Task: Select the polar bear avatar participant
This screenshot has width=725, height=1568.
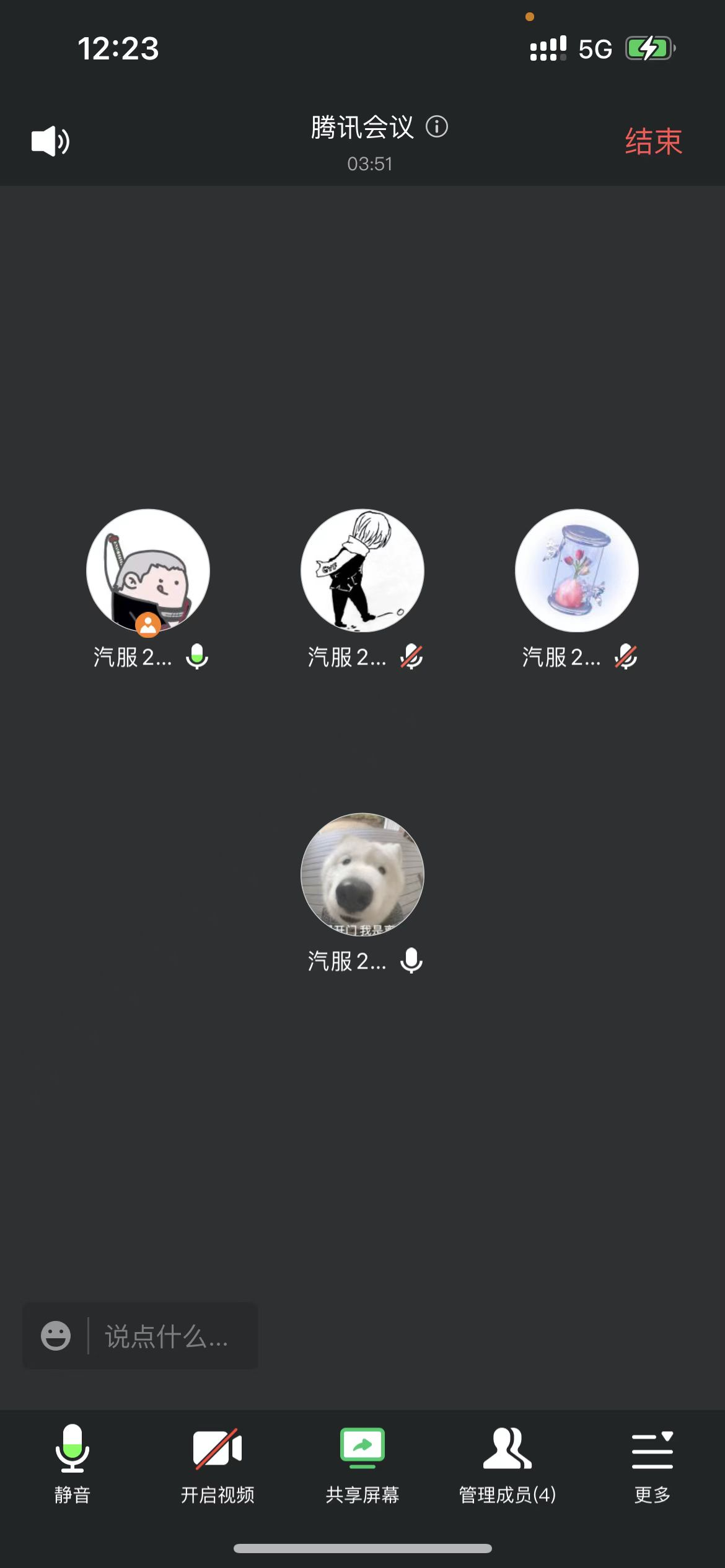Action: (362, 874)
